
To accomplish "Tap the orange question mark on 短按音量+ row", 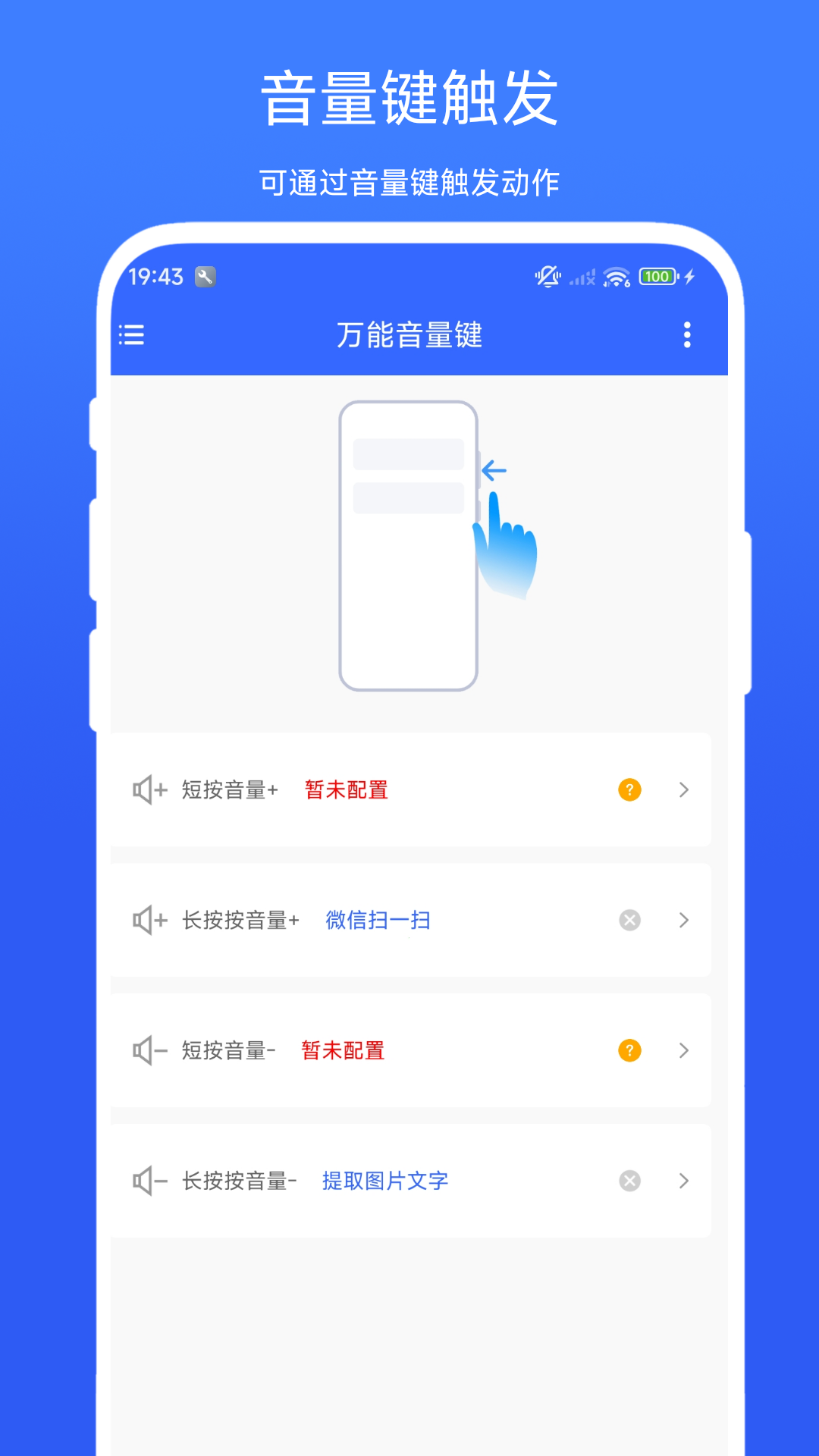I will point(628,789).
